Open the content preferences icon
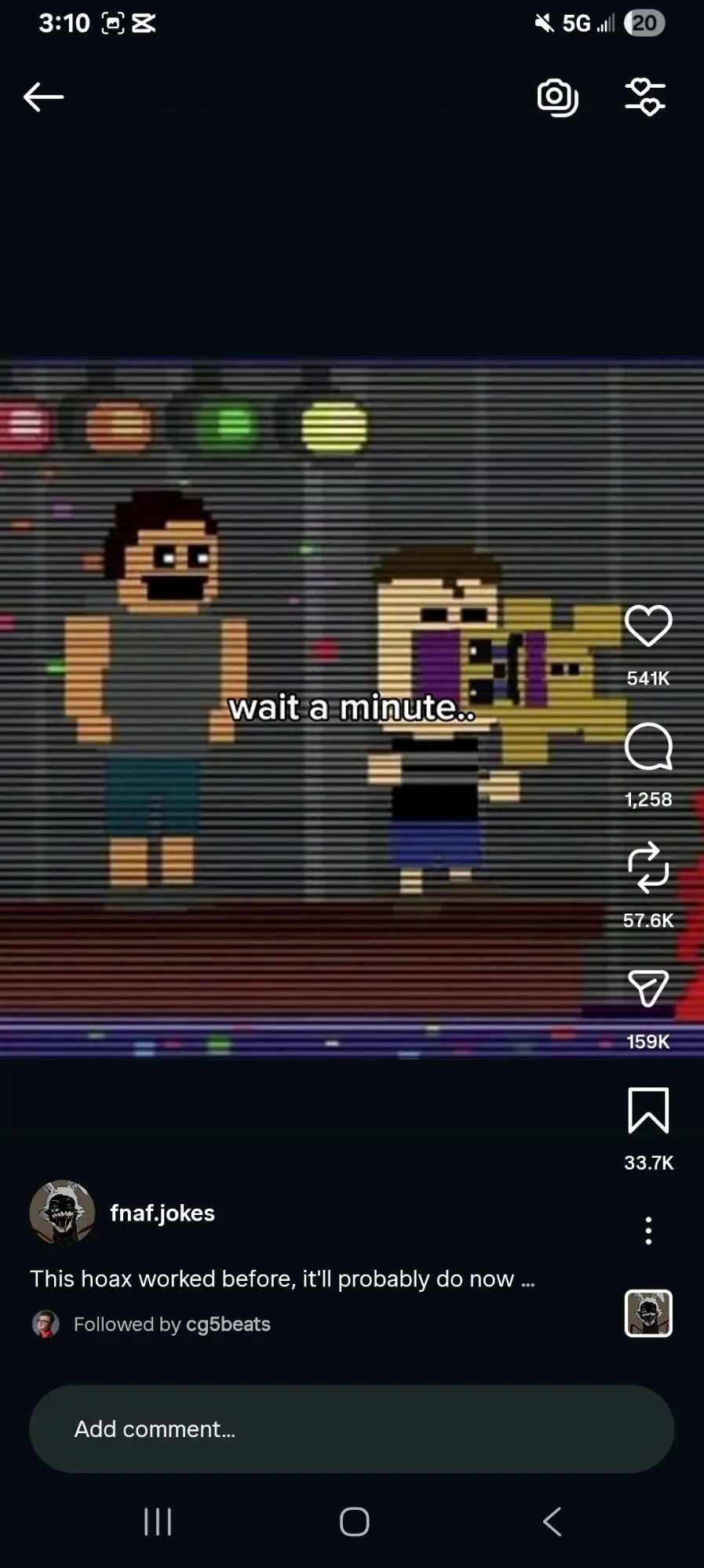 click(645, 97)
